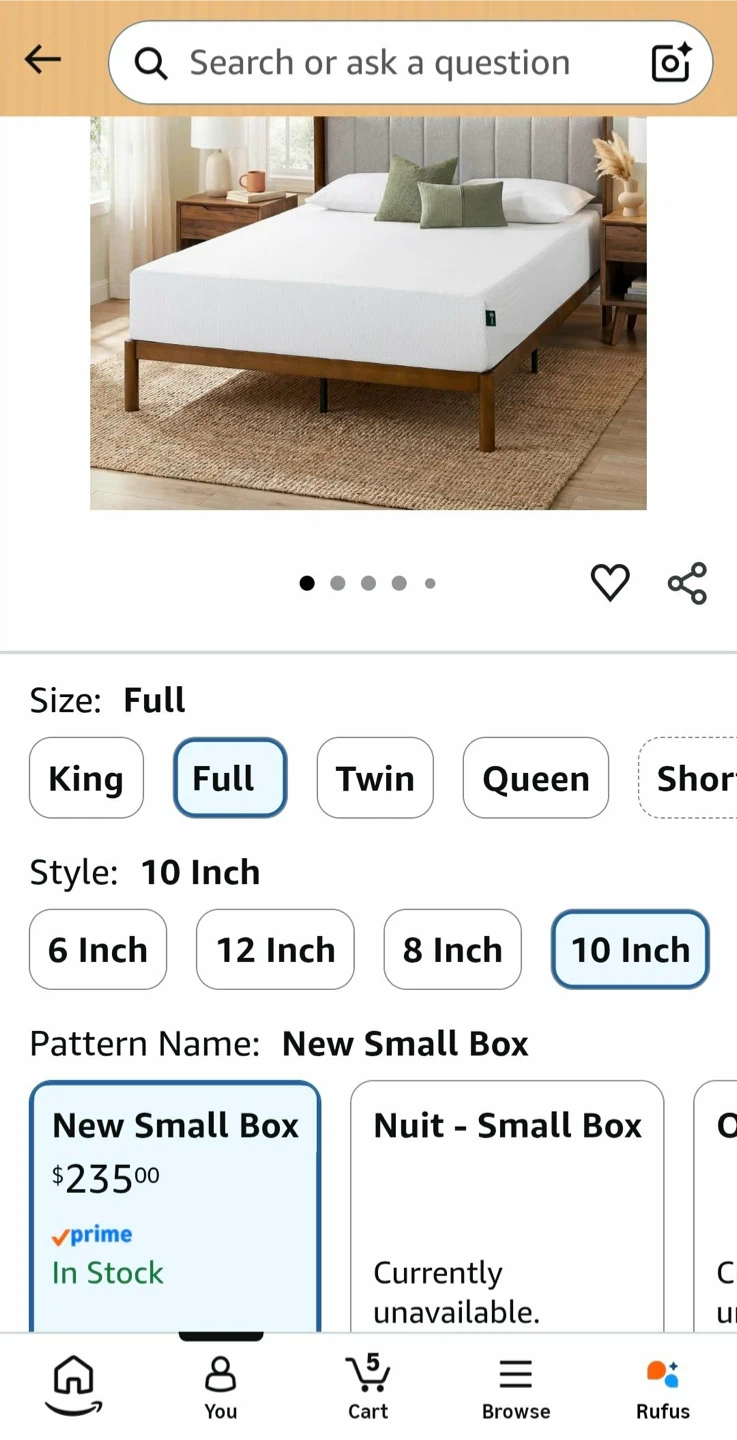View the Cart with 5 items
This screenshot has width=737, height=1440.
(x=368, y=1387)
